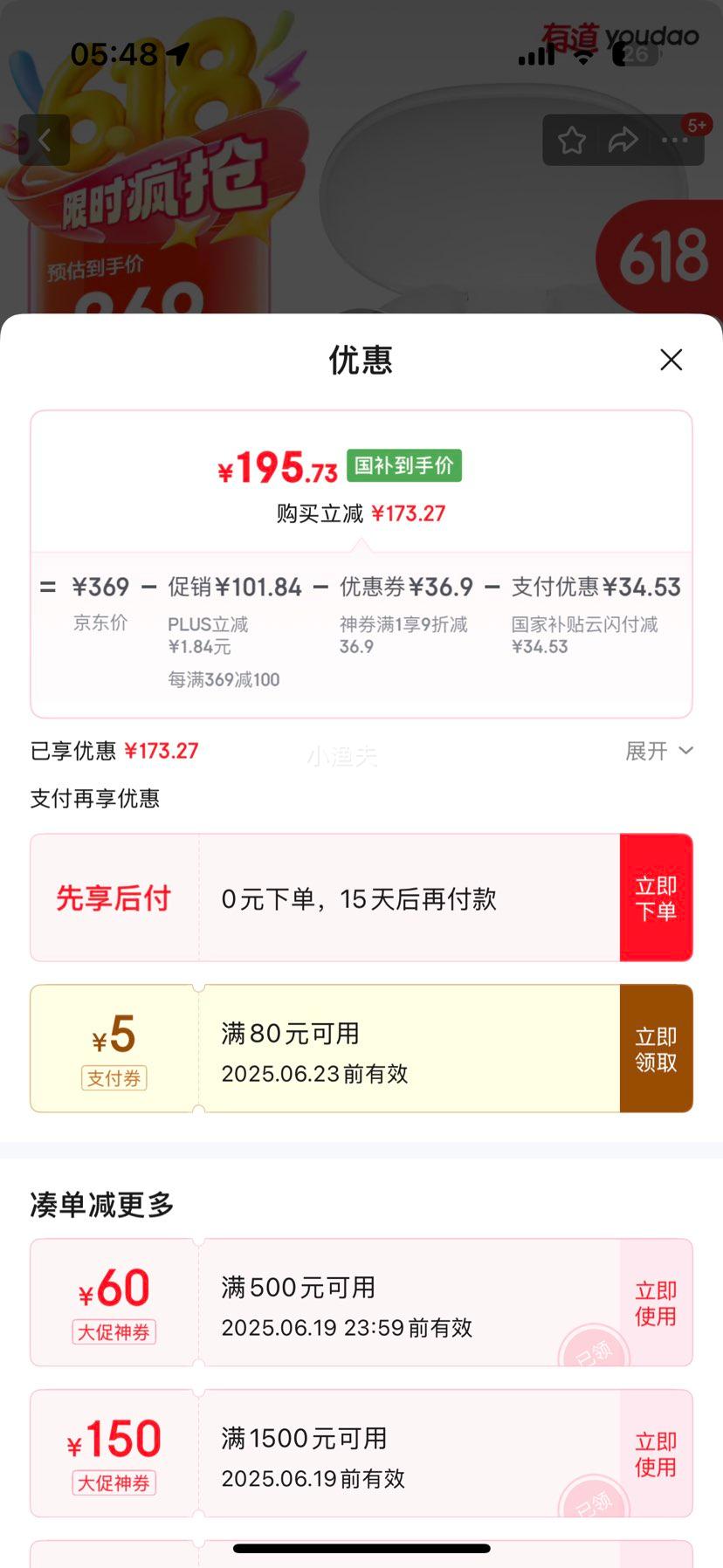
Task: Favorite the product with the star icon
Action: (572, 141)
